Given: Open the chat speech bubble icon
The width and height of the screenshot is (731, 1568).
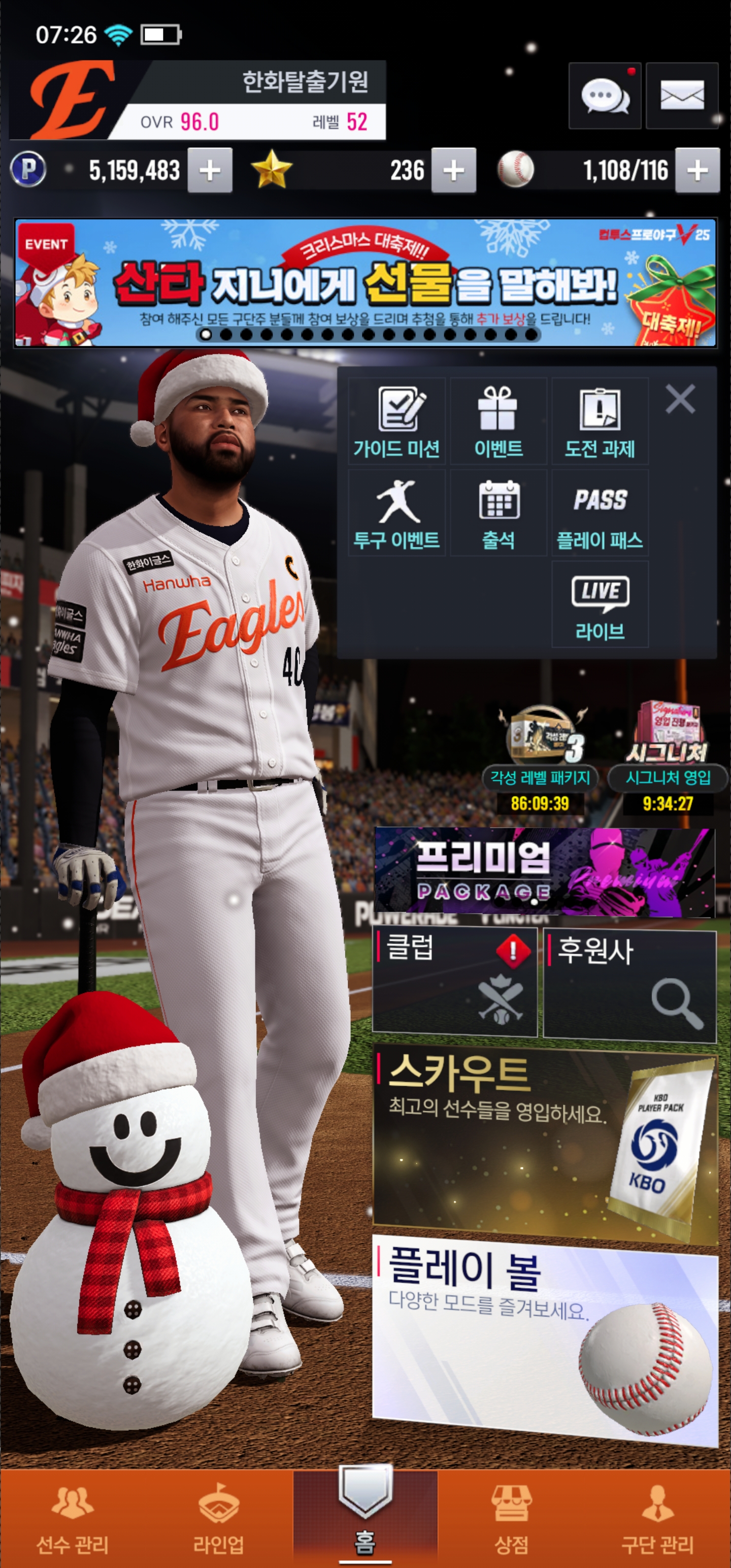Looking at the screenshot, I should (x=604, y=95).
